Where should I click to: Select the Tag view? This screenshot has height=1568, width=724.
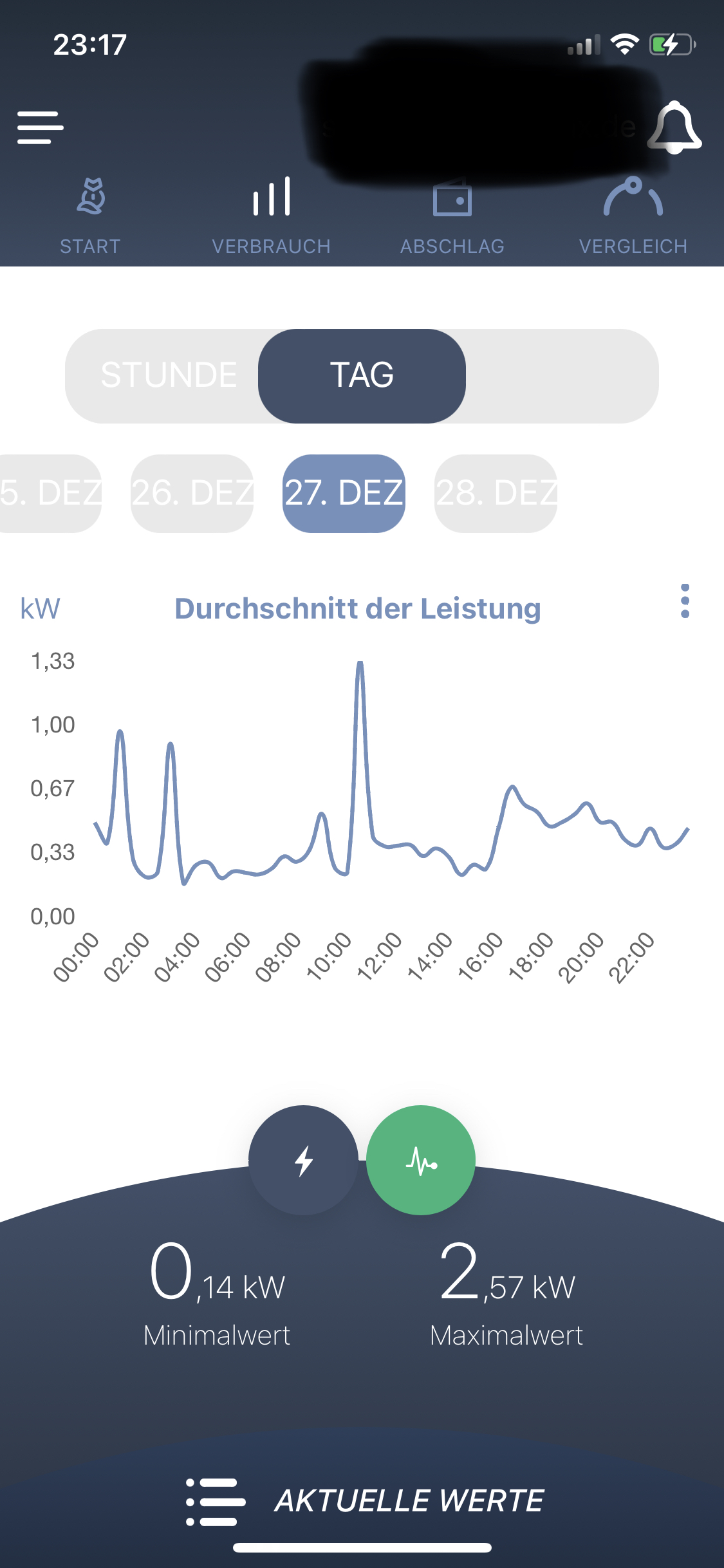pos(362,375)
